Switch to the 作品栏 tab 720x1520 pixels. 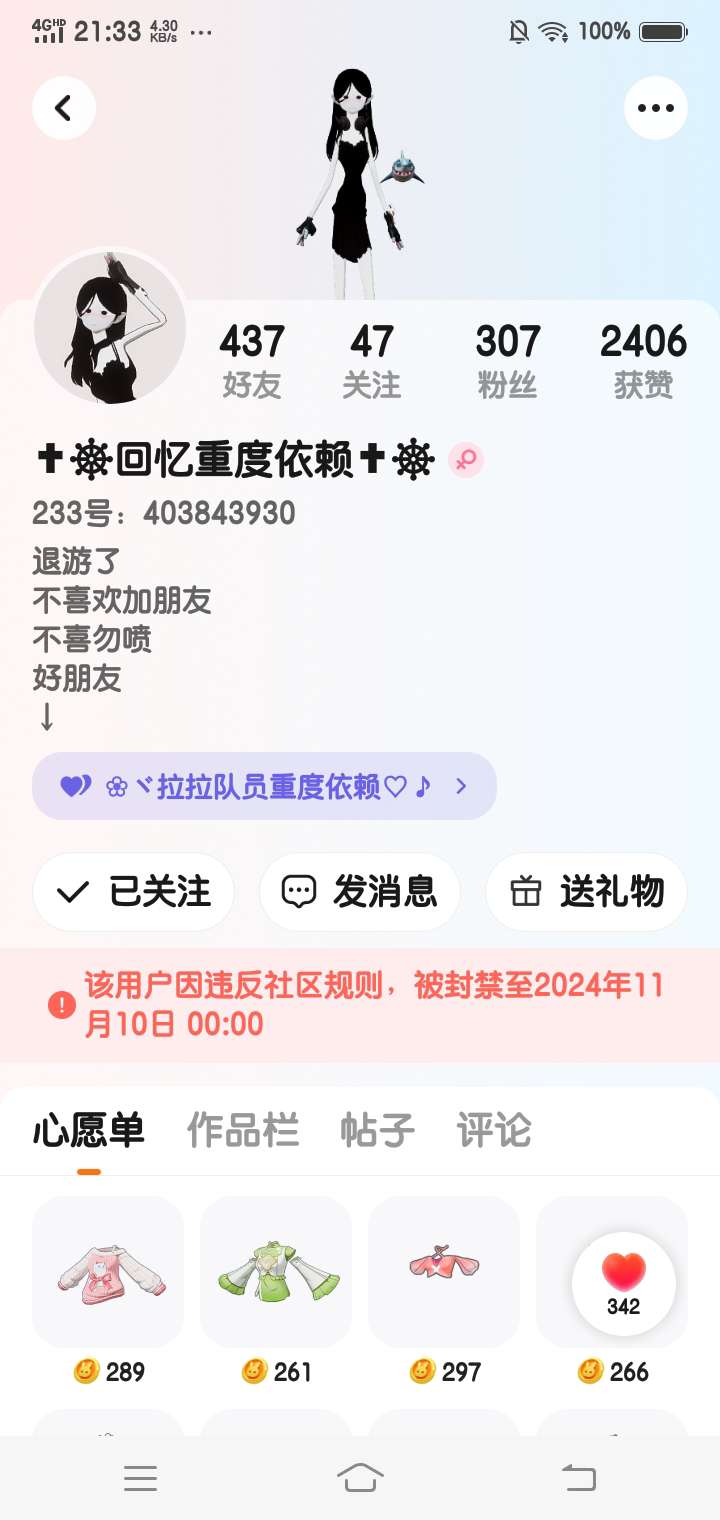point(242,1130)
